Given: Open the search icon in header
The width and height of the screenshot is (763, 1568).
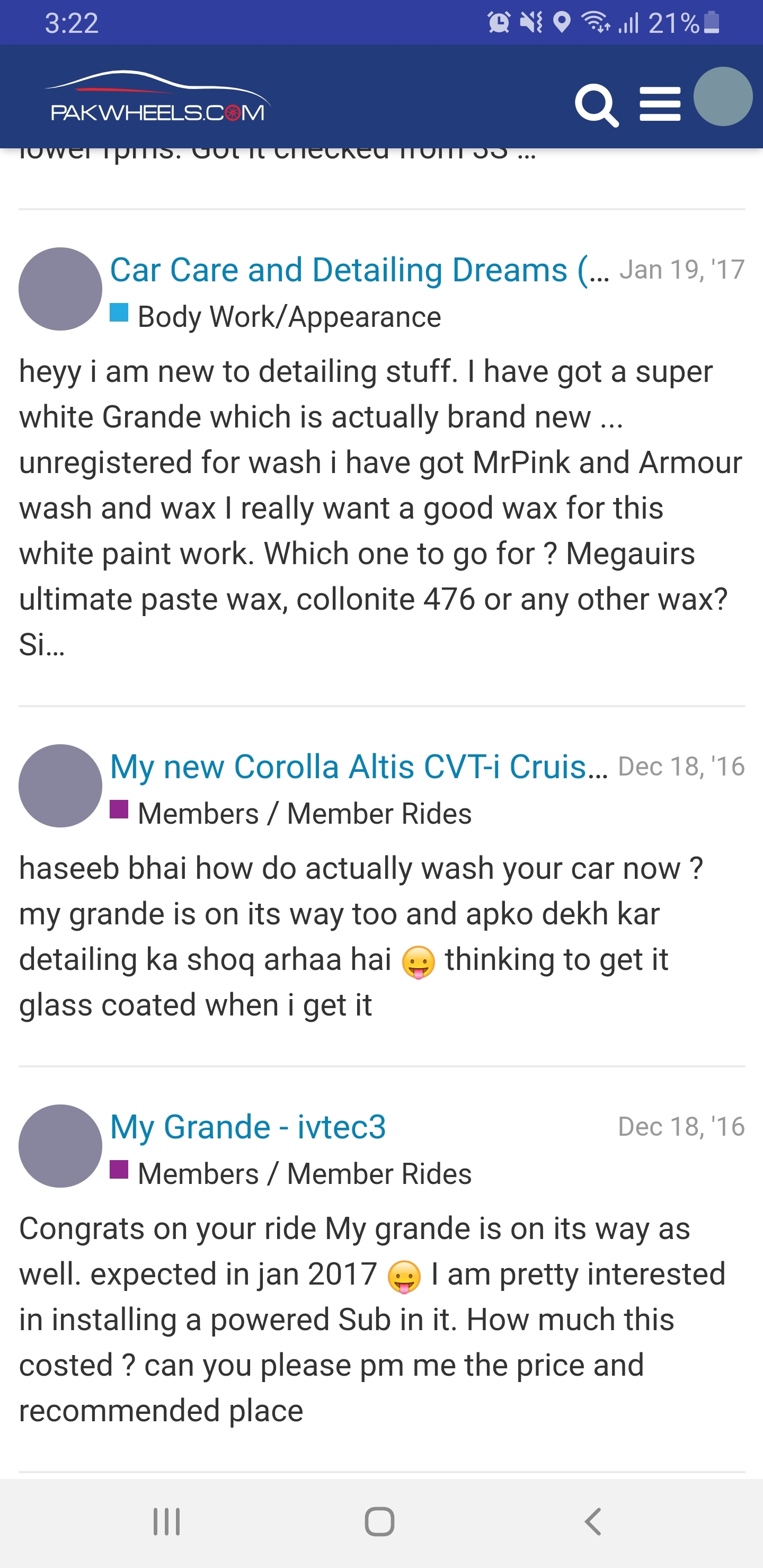Looking at the screenshot, I should click(597, 105).
